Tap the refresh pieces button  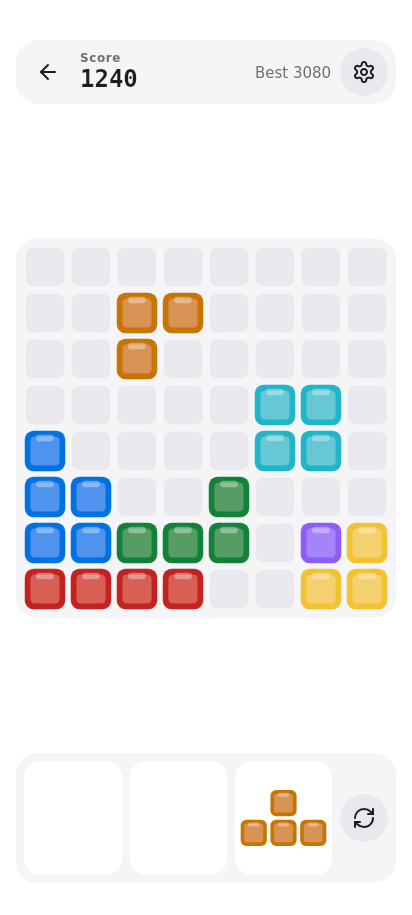pos(364,818)
